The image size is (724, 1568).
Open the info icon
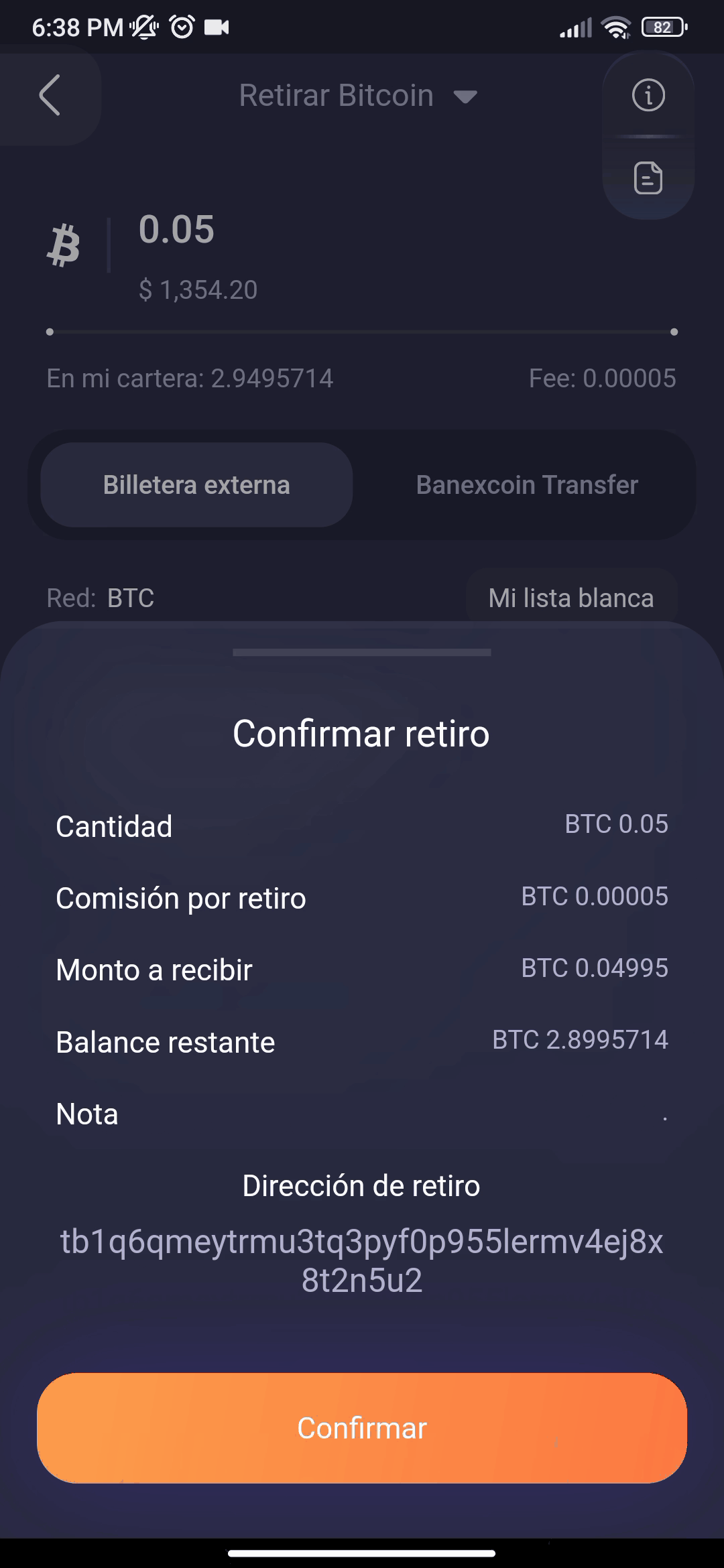(648, 95)
